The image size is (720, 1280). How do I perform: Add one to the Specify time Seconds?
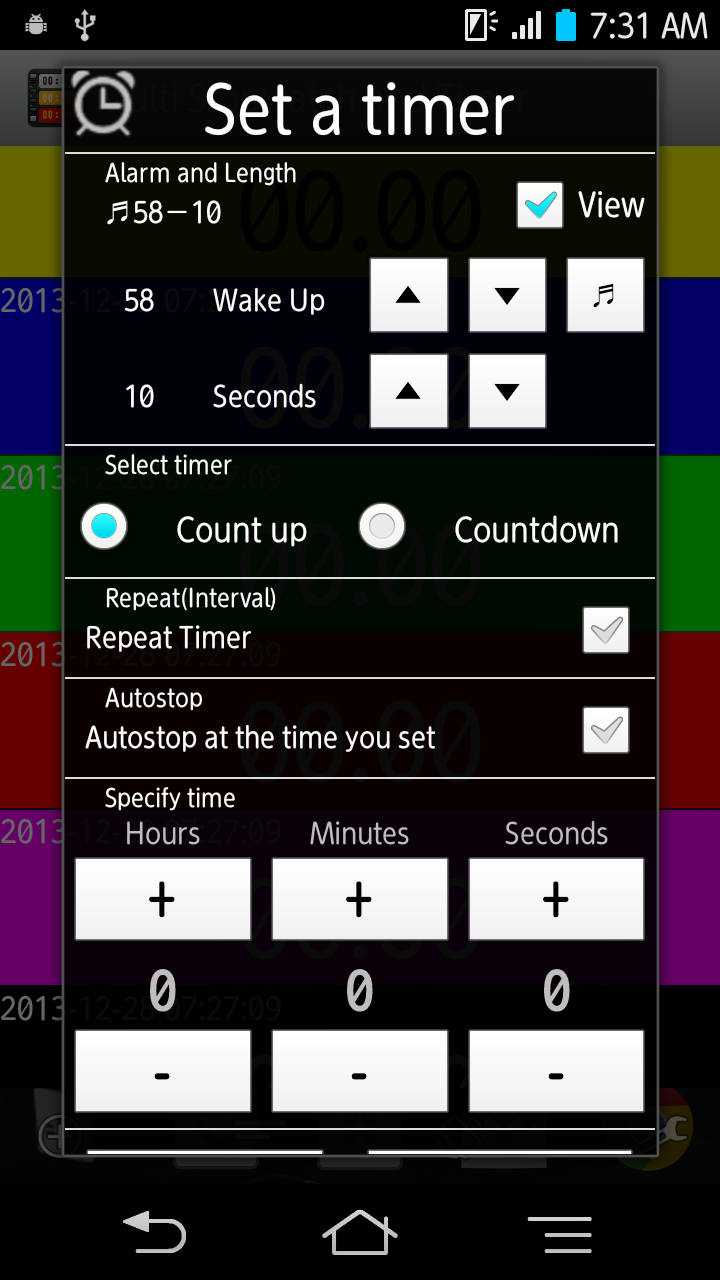(x=556, y=899)
